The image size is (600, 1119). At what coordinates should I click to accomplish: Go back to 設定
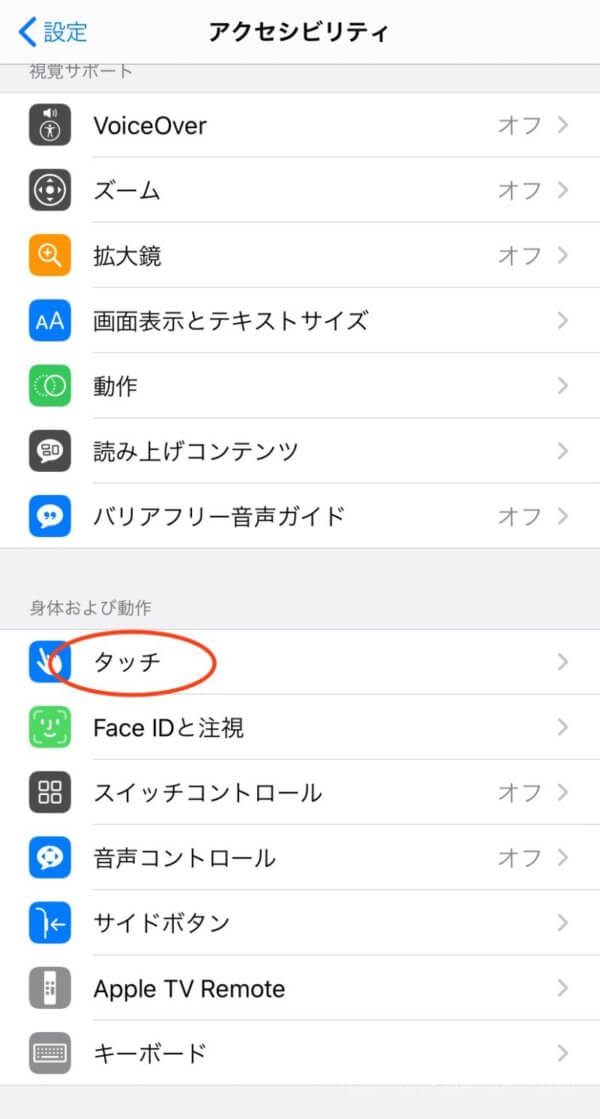(x=53, y=31)
